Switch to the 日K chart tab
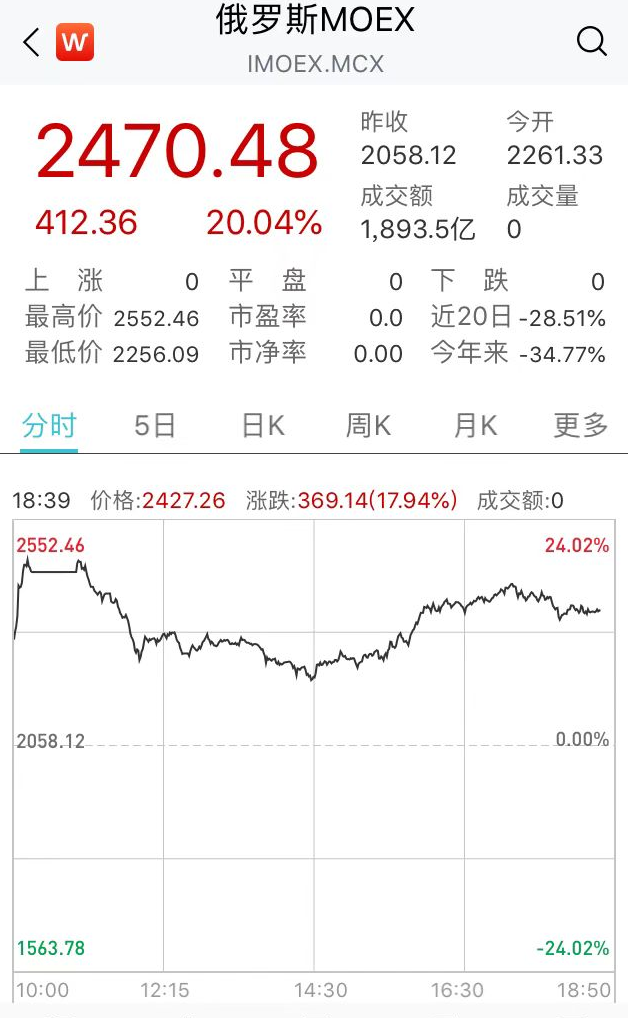 coord(263,426)
